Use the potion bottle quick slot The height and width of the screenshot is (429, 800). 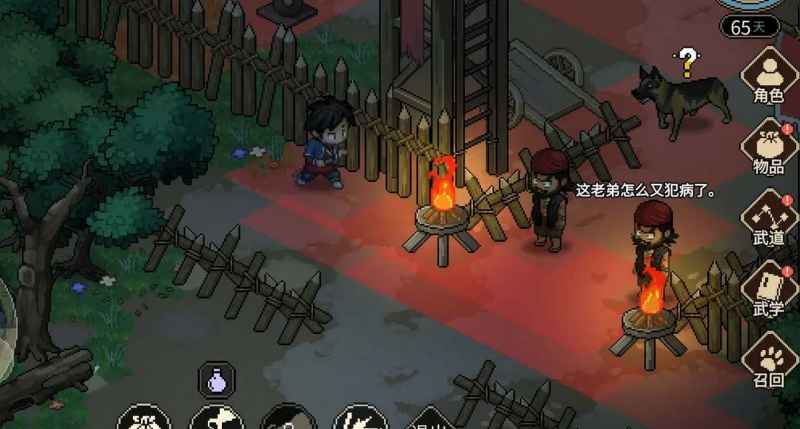click(217, 380)
